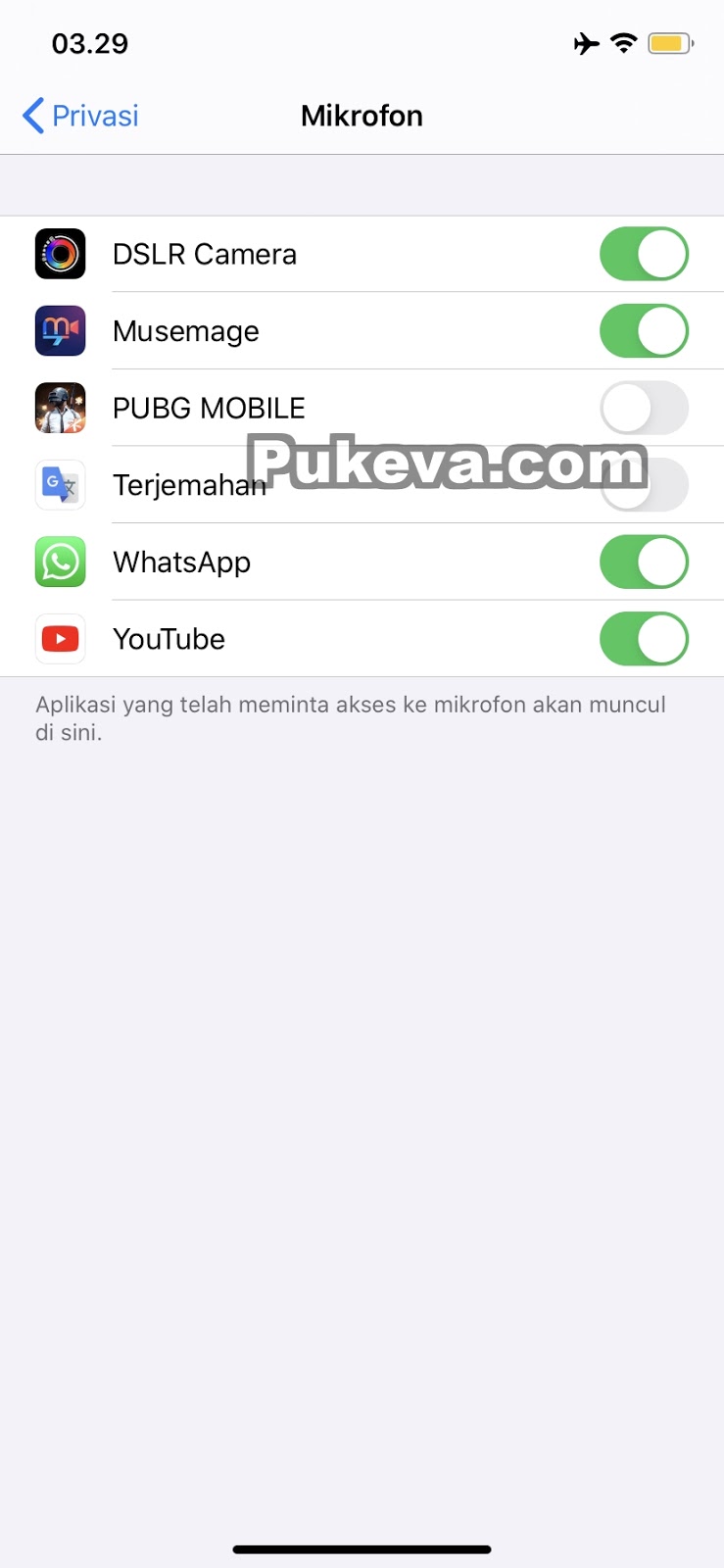Turn off Musemage microphone toggle
The height and width of the screenshot is (1568, 724).
coord(644,331)
